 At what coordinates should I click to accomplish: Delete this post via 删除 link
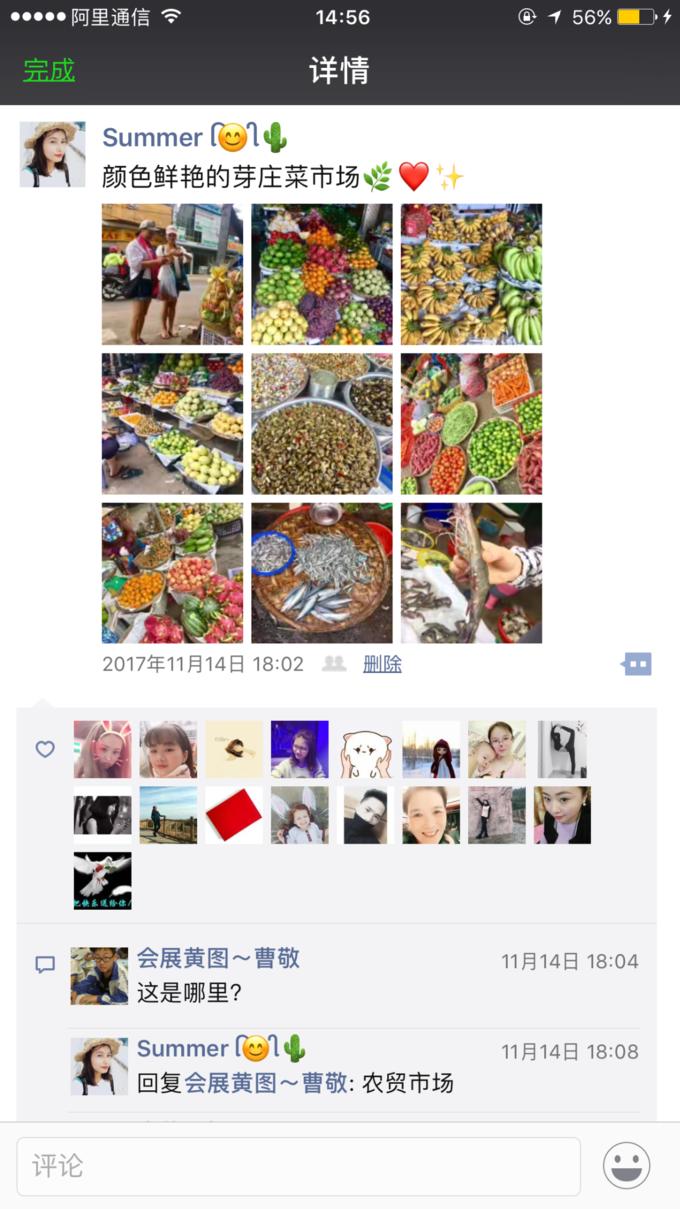382,664
